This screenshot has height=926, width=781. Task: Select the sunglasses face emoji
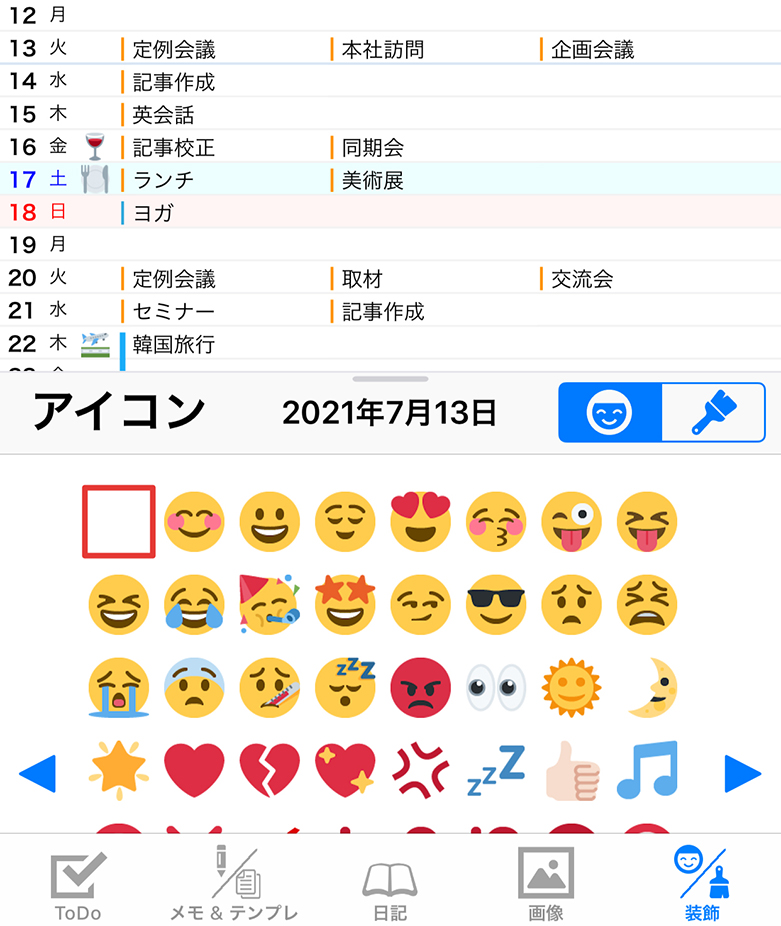[x=495, y=604]
